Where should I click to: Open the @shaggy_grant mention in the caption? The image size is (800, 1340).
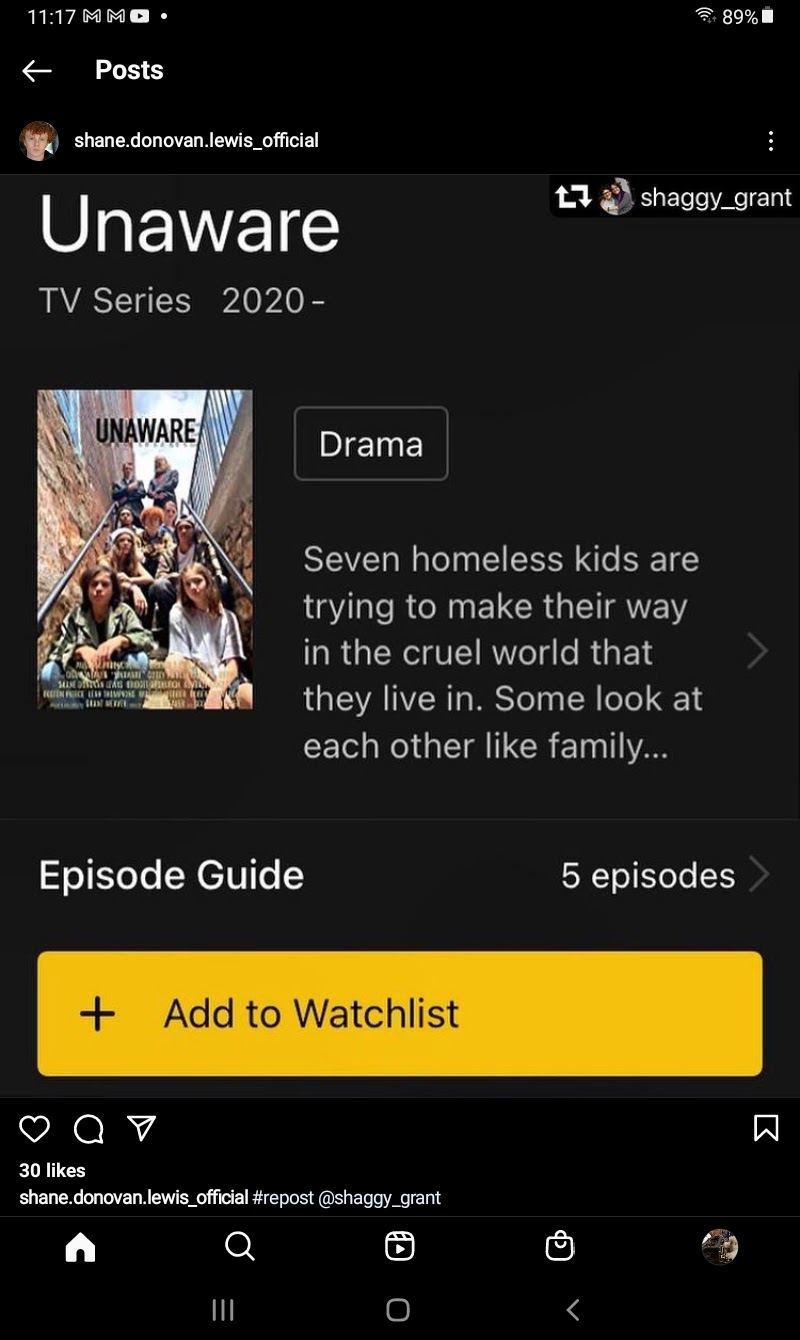379,1197
